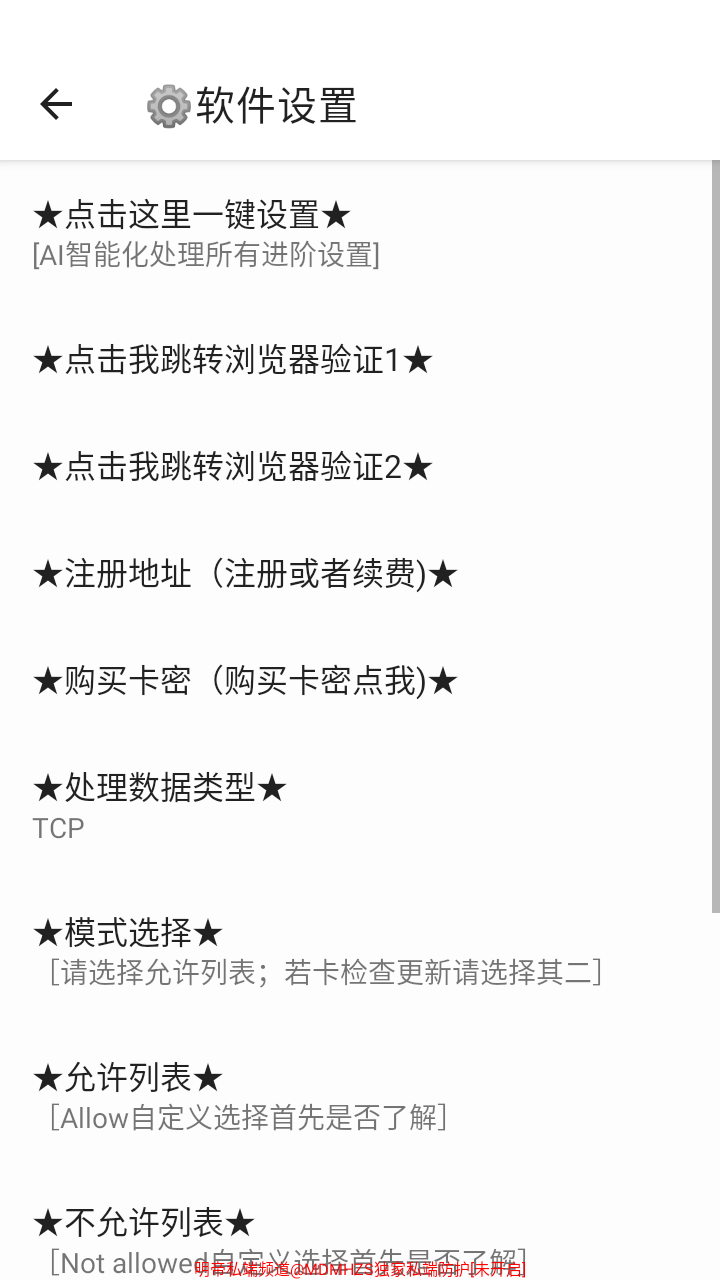Tap the Allow自定义选择 hint text
The image size is (720, 1280).
click(x=246, y=1118)
